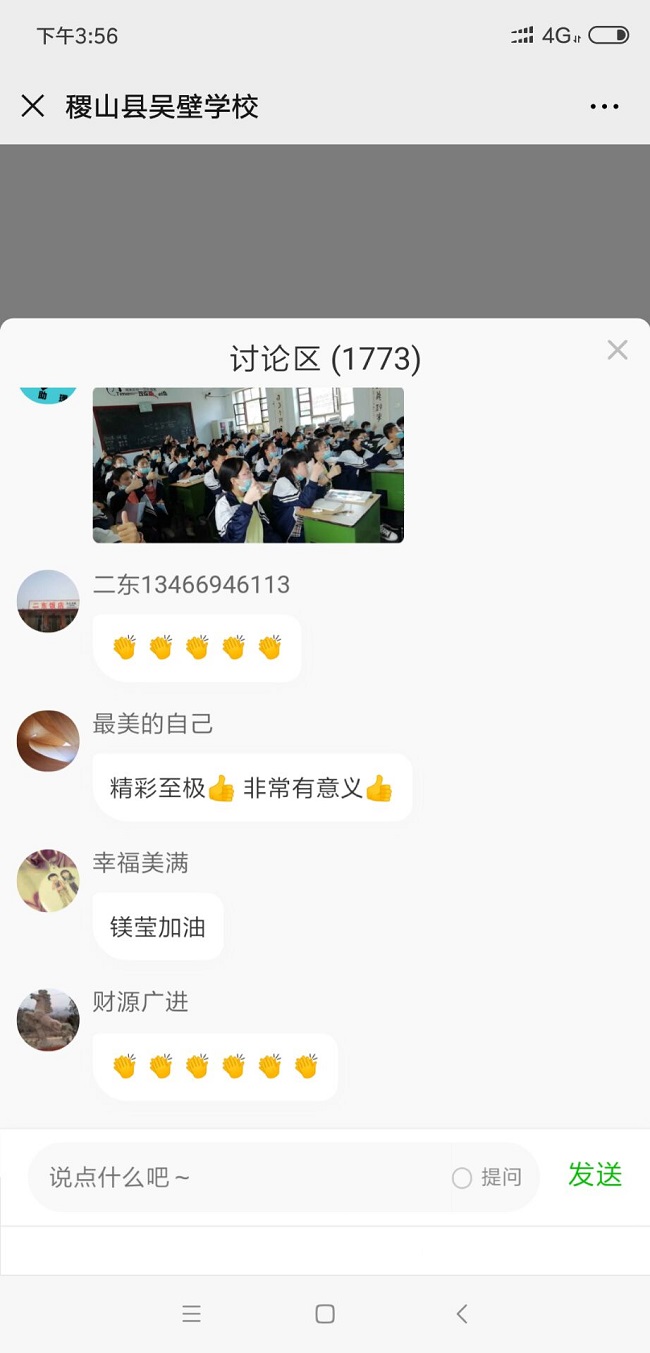This screenshot has height=1353, width=650.
Task: Select the 提问 question option
Action: 487,1177
